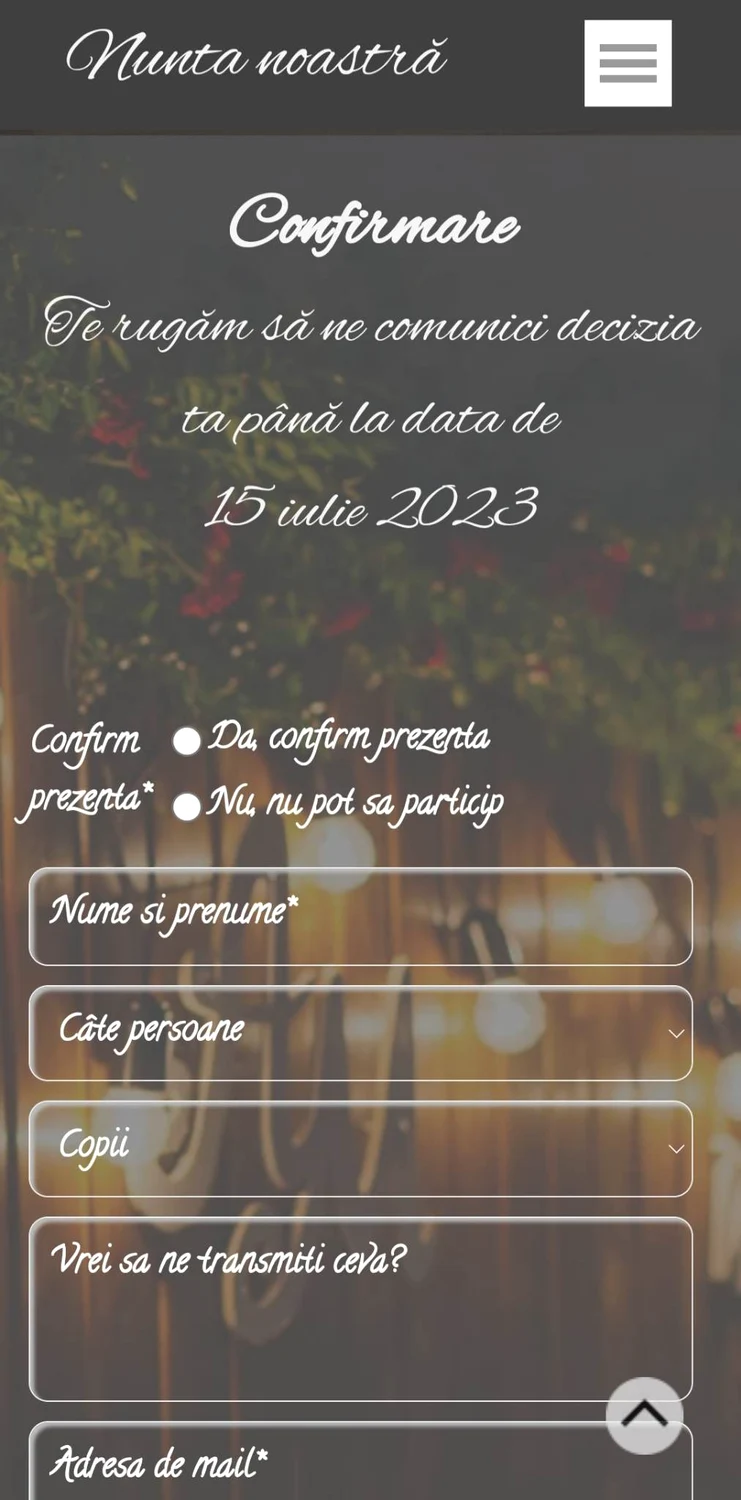This screenshot has width=741, height=1500.
Task: Expand the 'Copii' dropdown
Action: (361, 1149)
